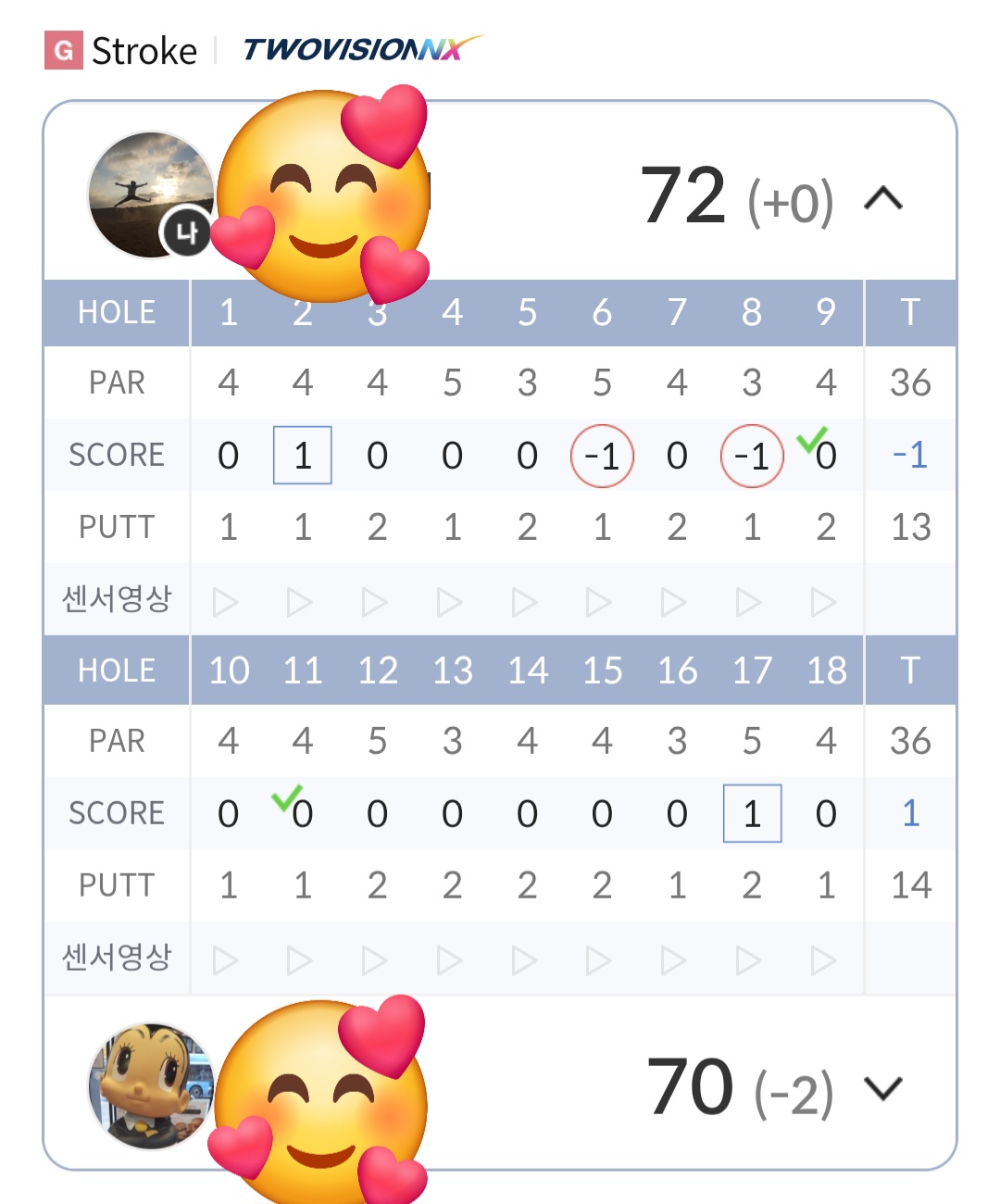This screenshot has width=1000, height=1204.
Task: Play the sensor video for hole 10
Action: pos(225,960)
